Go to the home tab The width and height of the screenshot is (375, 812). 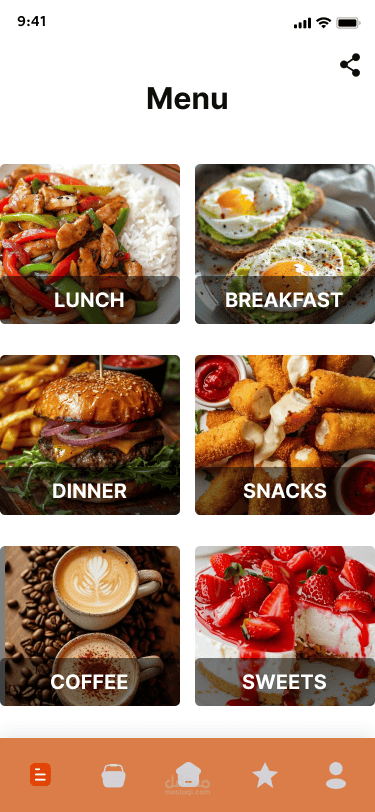coord(188,775)
